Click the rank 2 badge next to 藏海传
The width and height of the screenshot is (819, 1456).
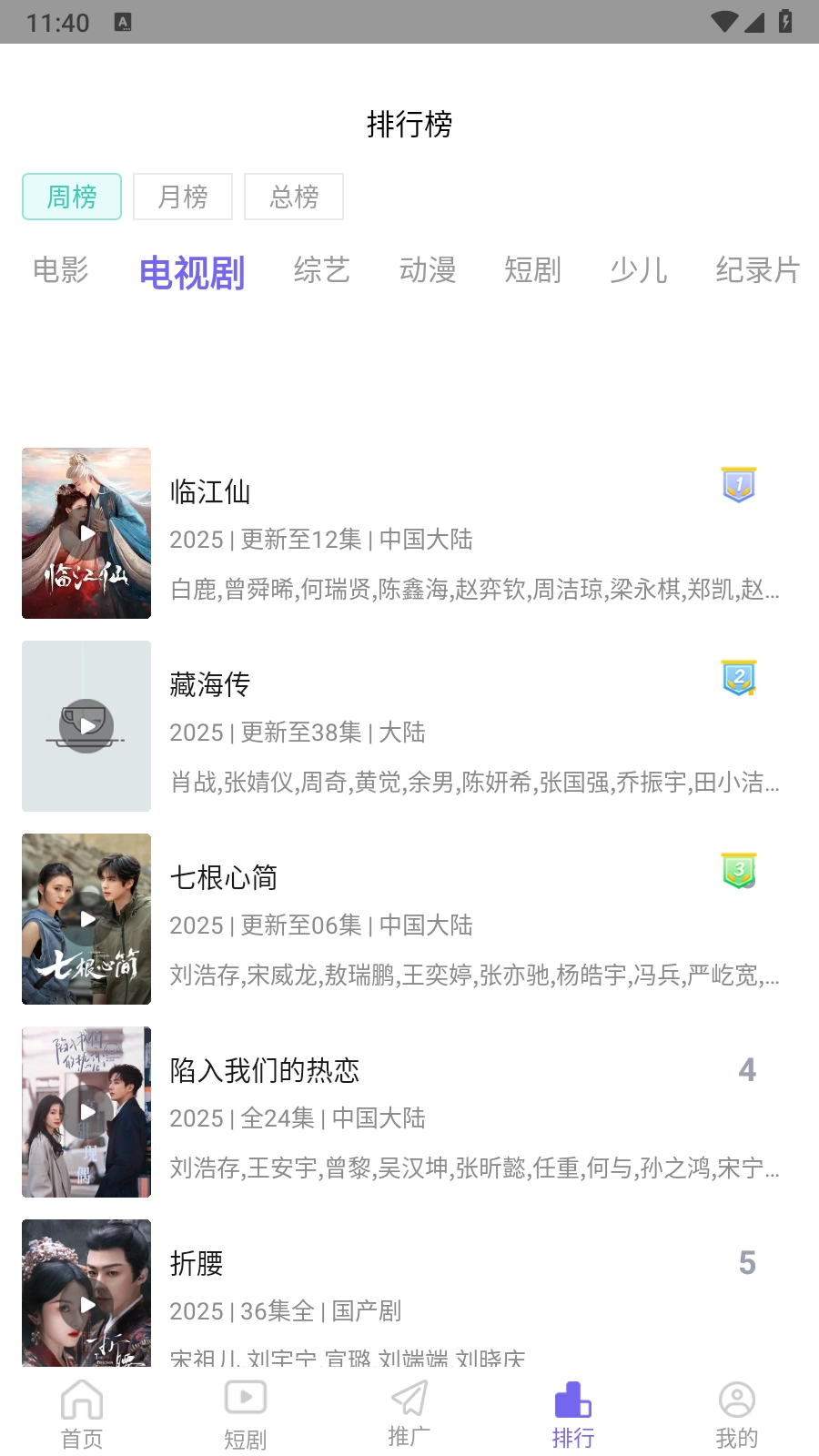pos(739,679)
